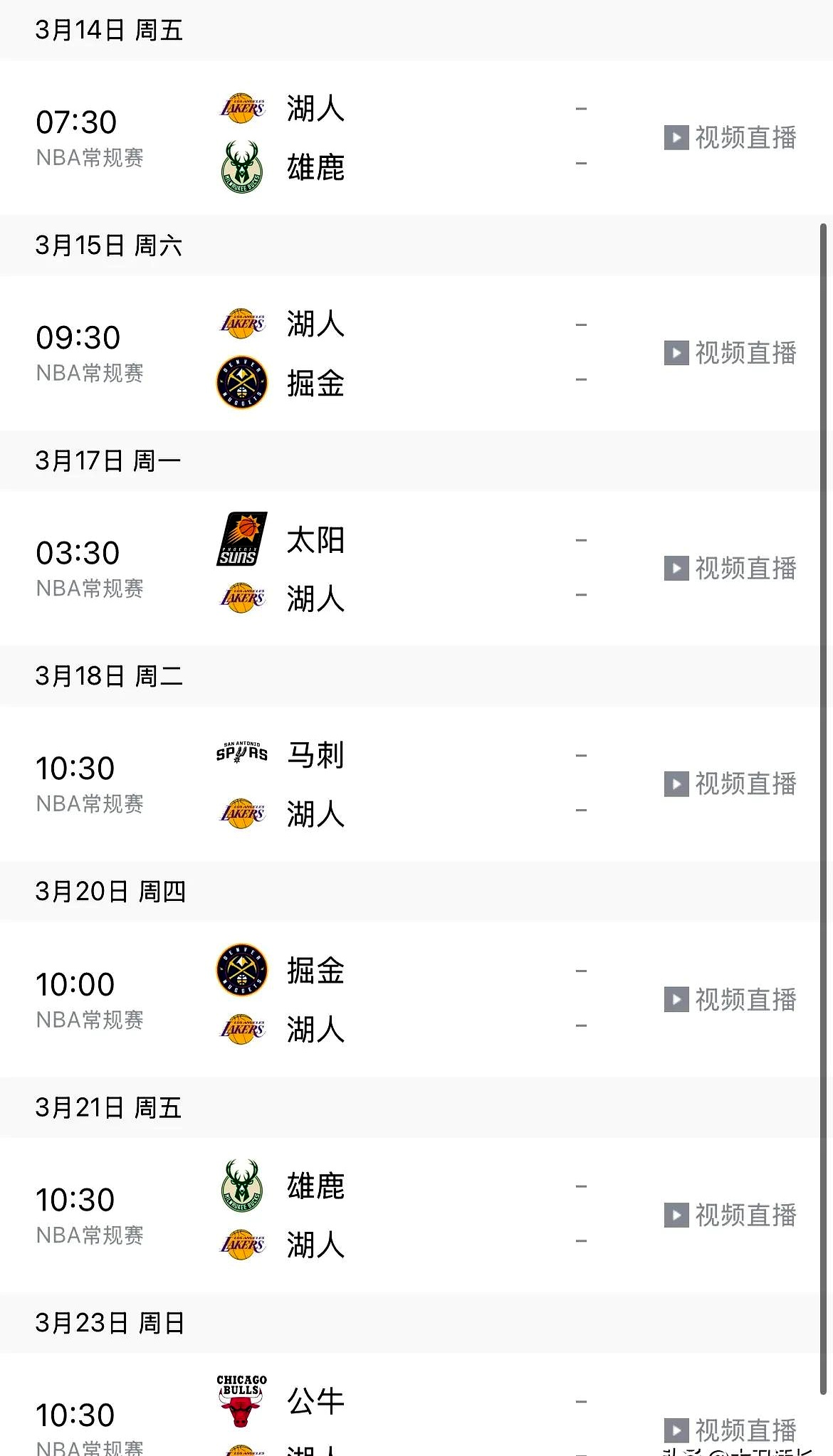
Task: Click the 雄鹿 team name on March 21
Action: 315,1184
